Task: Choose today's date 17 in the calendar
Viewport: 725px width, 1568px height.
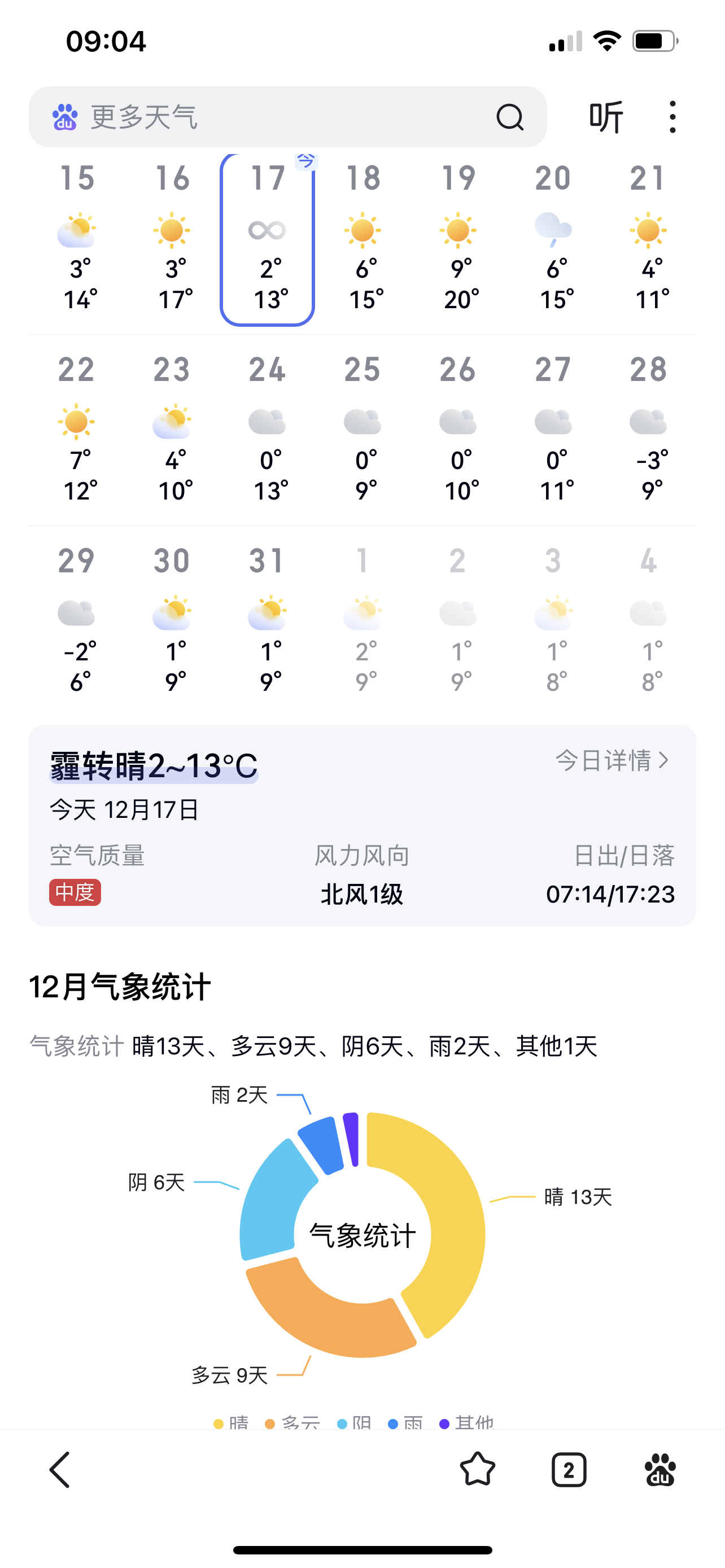Action: click(268, 239)
